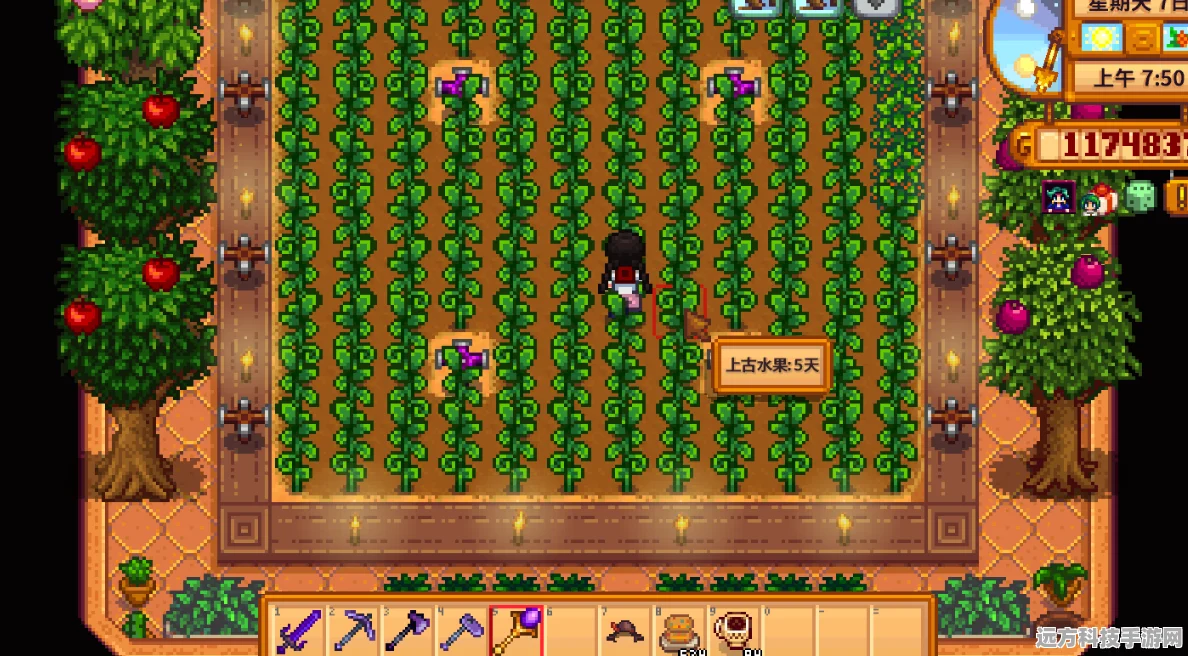Image resolution: width=1188 pixels, height=656 pixels.
Task: Select the pancake food in slot 8
Action: click(679, 630)
